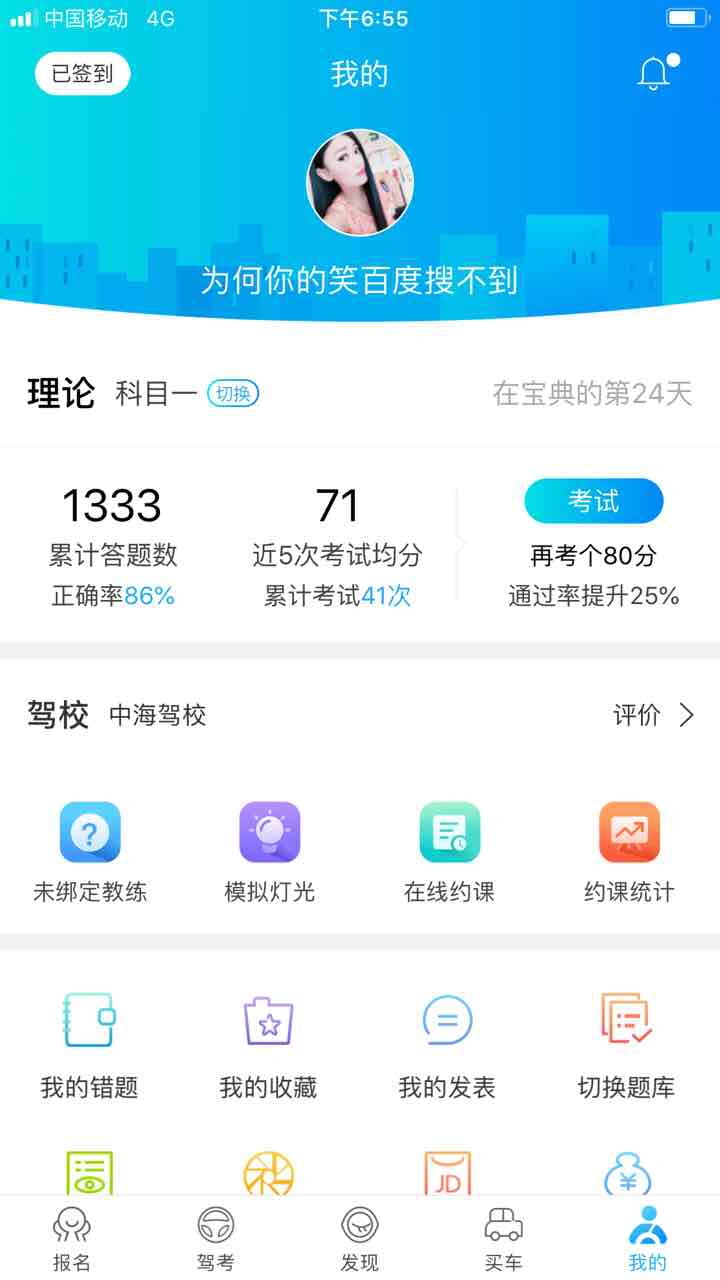Viewport: 720px width, 1280px height.
Task: Open the notifications bell
Action: click(655, 73)
